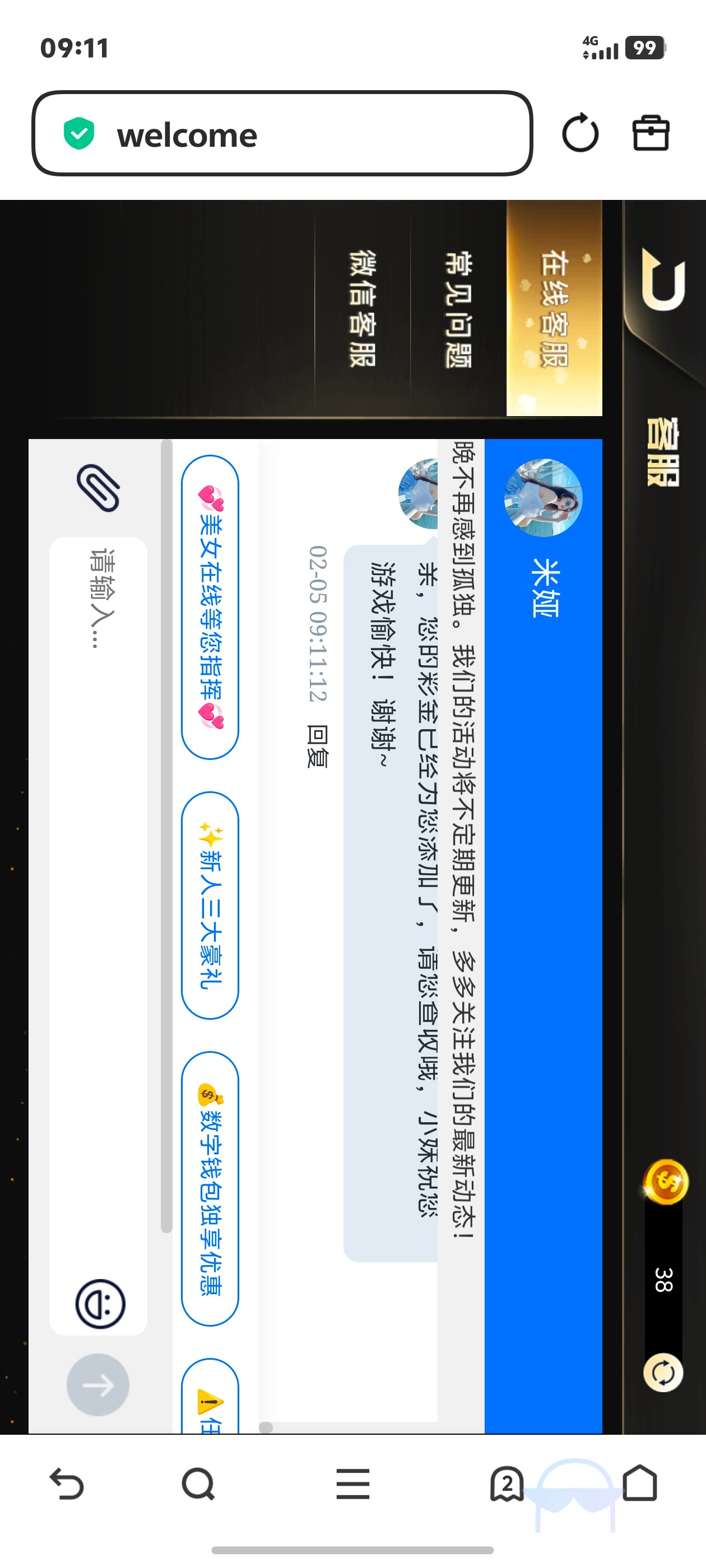Open the 微信客服 tab
This screenshot has width=706, height=1568.
pos(363,308)
